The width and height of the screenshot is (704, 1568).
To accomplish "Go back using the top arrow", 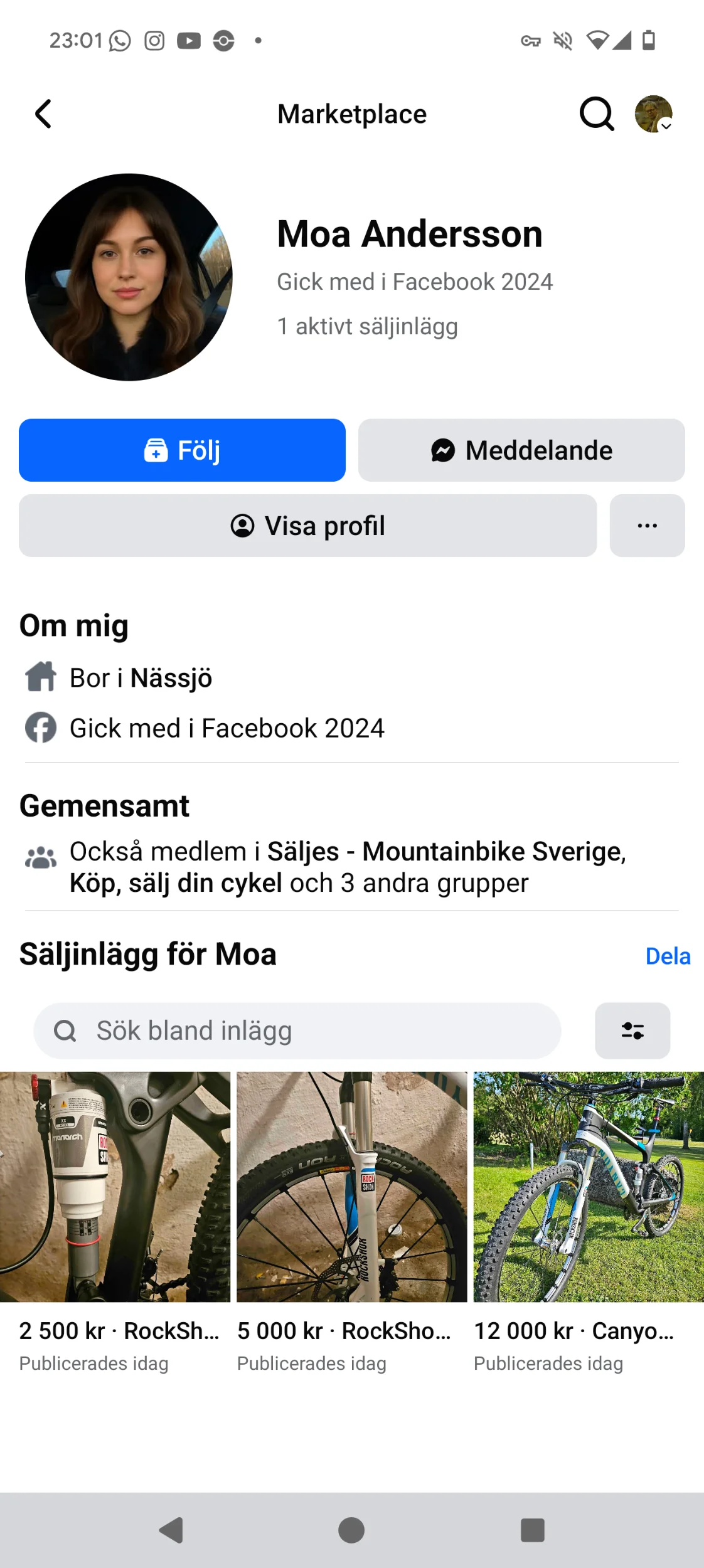I will (43, 114).
